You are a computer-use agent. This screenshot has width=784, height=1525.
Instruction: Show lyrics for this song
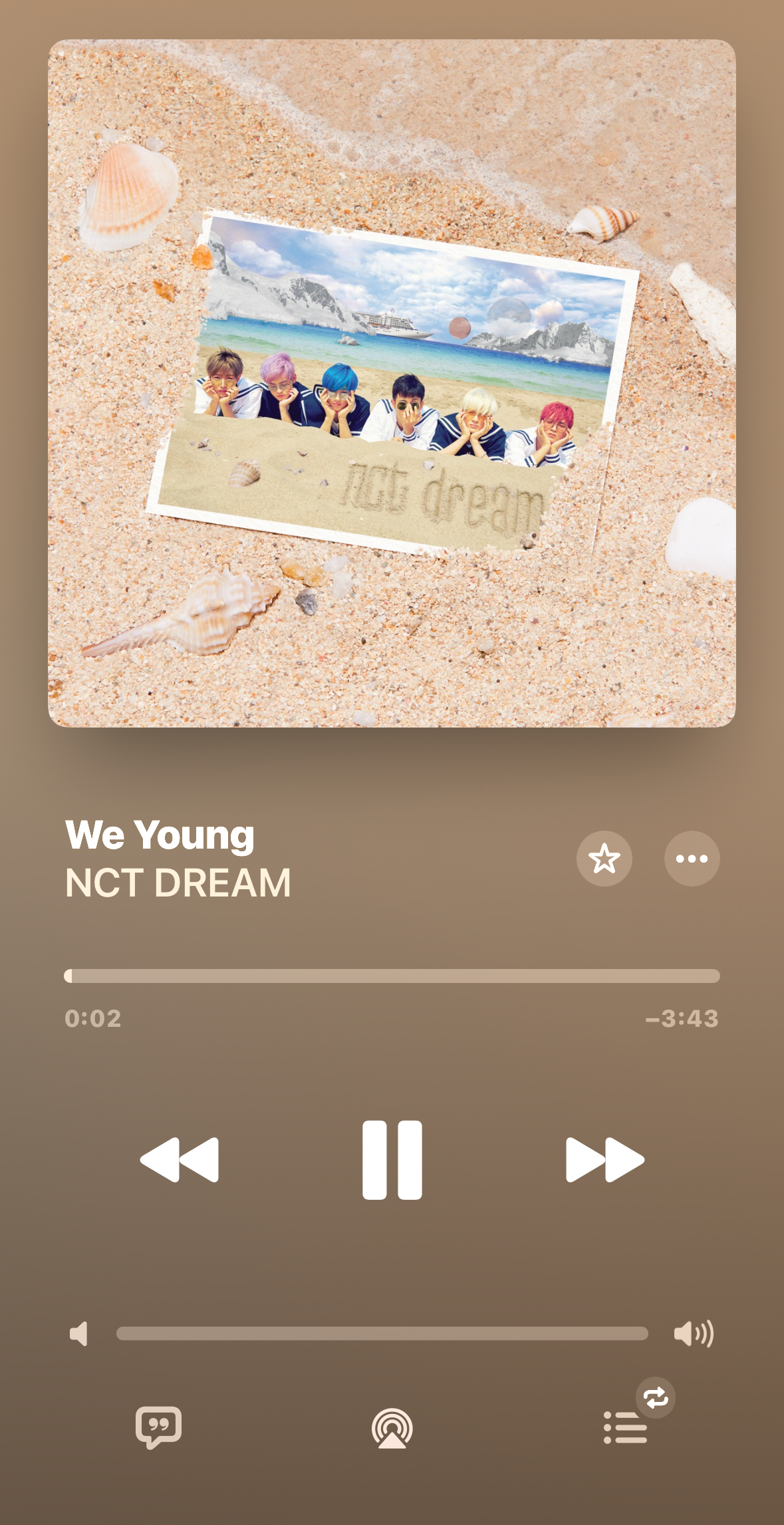158,1427
